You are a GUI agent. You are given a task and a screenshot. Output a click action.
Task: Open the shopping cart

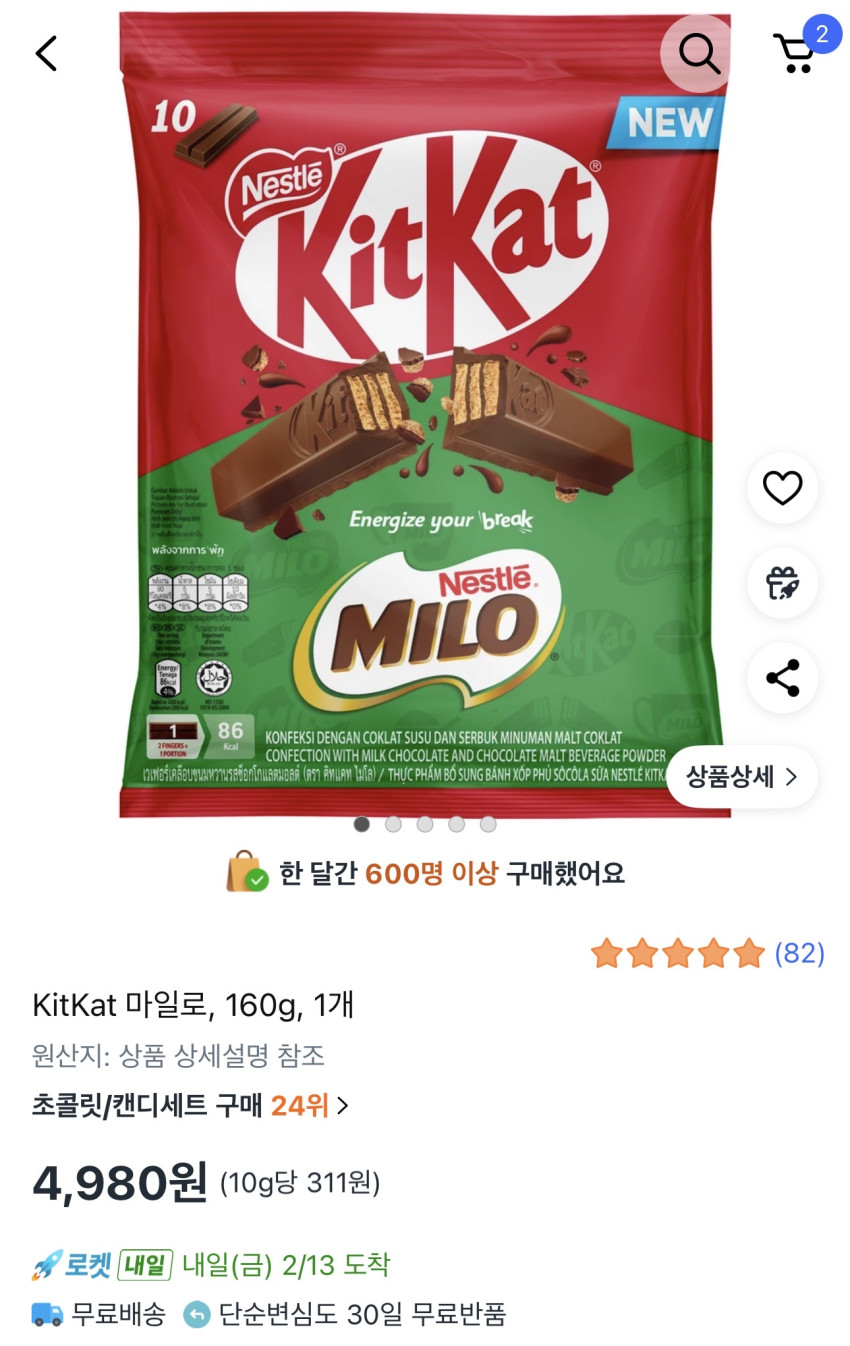[x=797, y=53]
